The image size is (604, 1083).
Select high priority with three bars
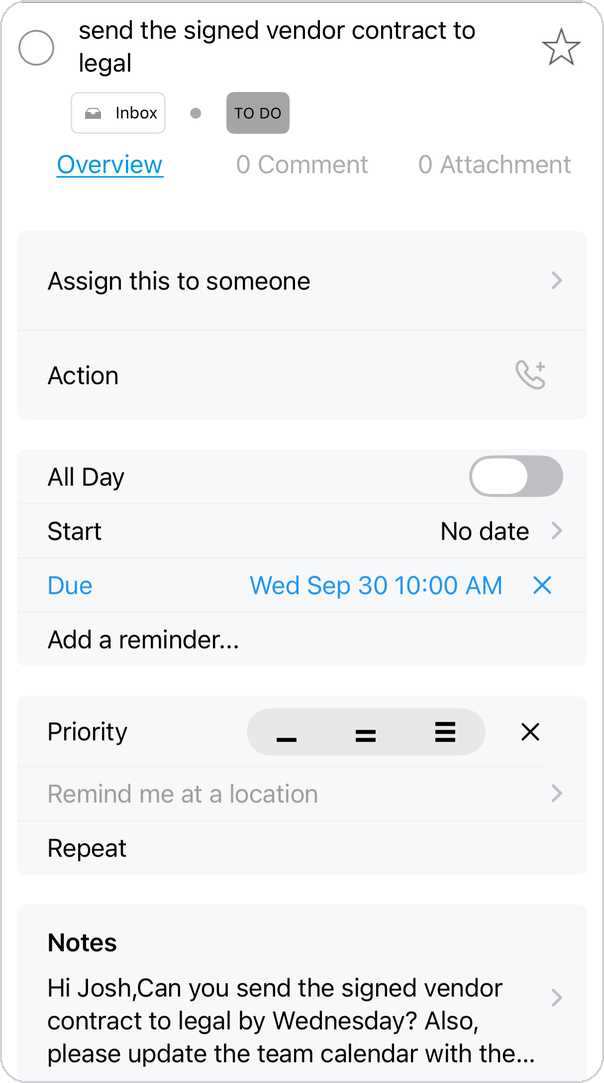446,732
